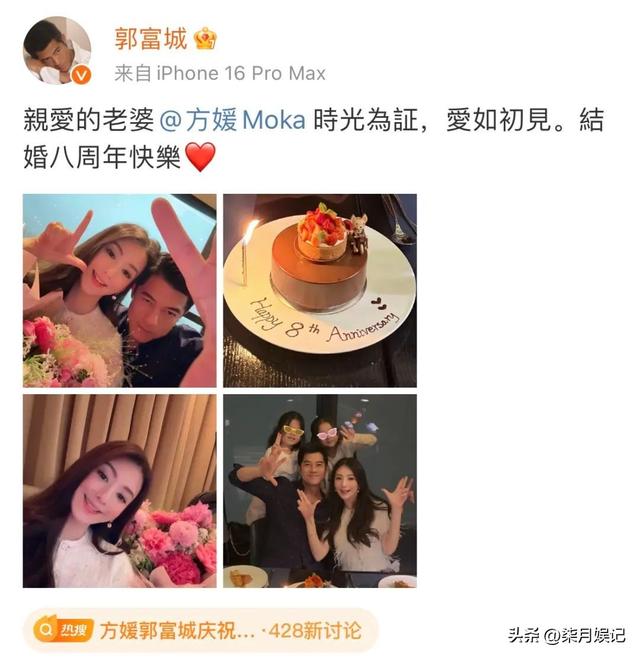This screenshot has height=658, width=640.
Task: View the woman's selfie with pink flowers
Action: coord(119,490)
